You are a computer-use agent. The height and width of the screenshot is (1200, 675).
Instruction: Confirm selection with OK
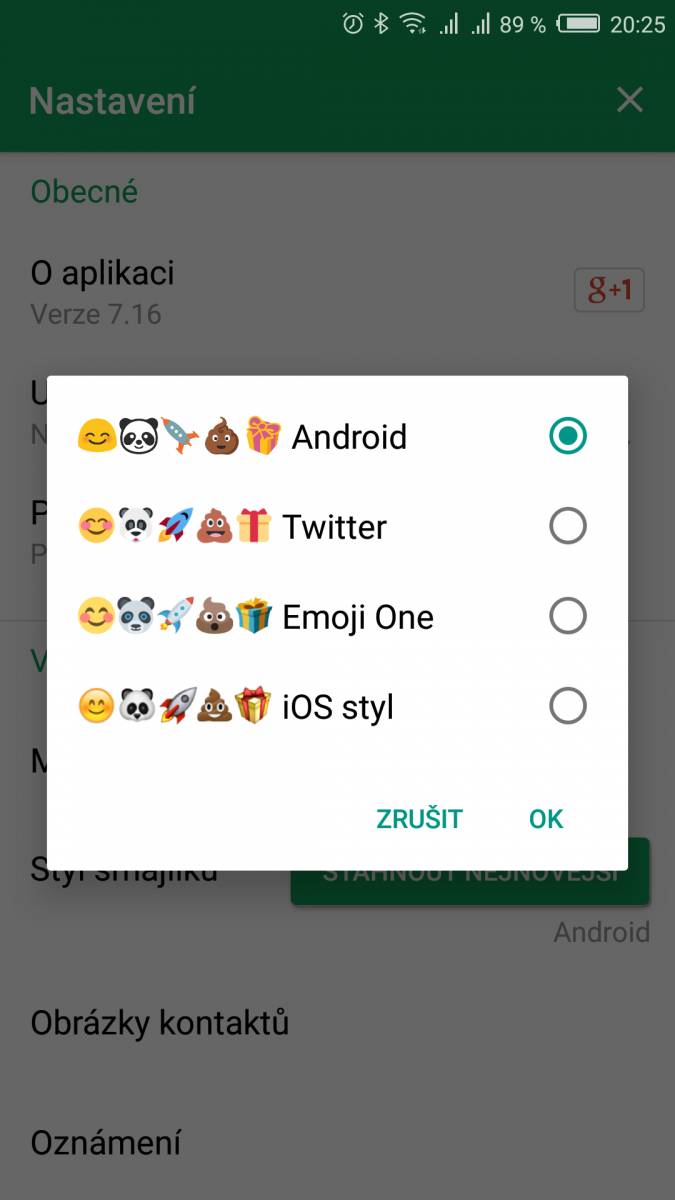pyautogui.click(x=546, y=819)
